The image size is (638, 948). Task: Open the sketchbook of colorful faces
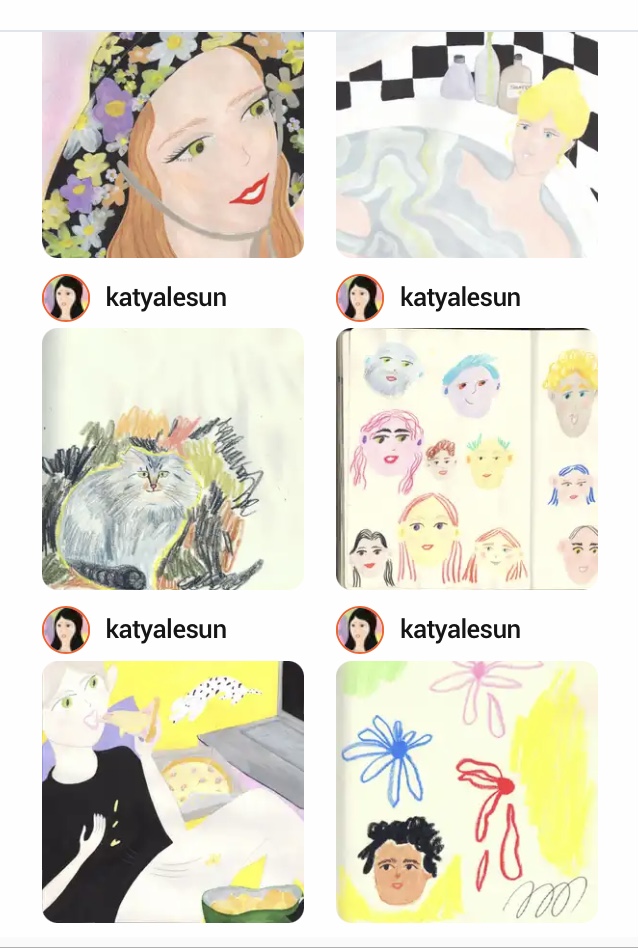(x=466, y=459)
